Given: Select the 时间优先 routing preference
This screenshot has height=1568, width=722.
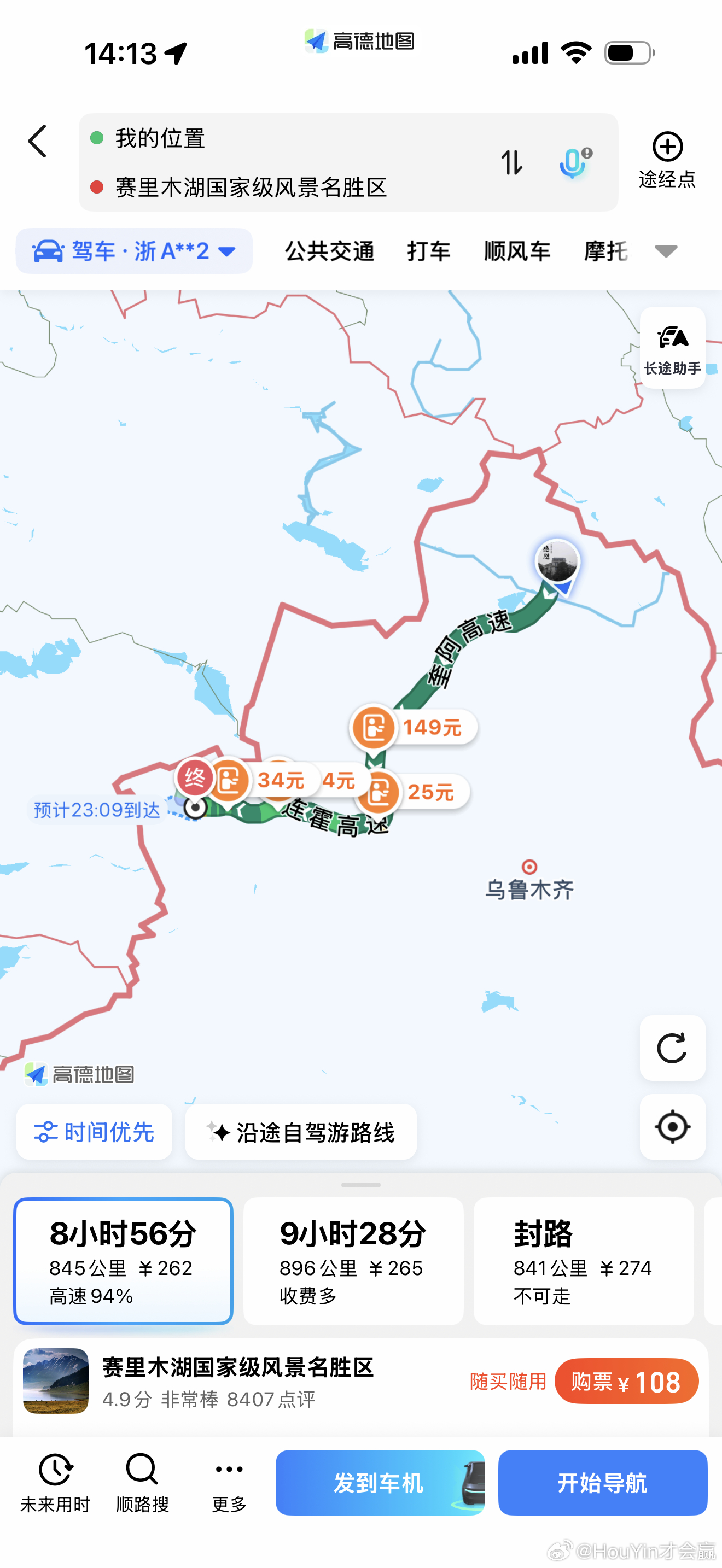Looking at the screenshot, I should pyautogui.click(x=94, y=1131).
